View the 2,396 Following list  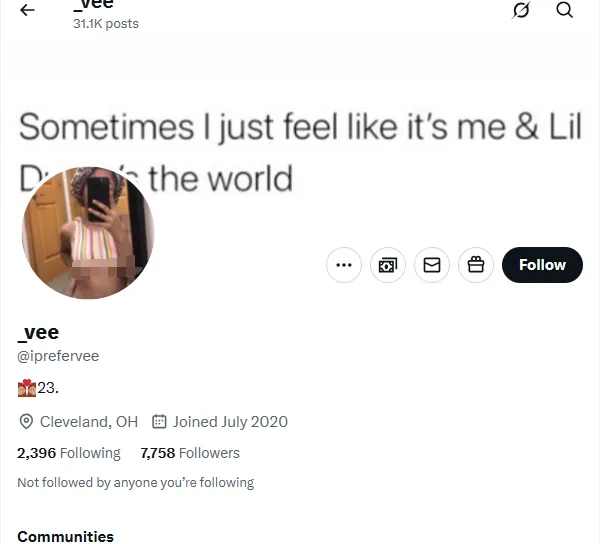[69, 453]
